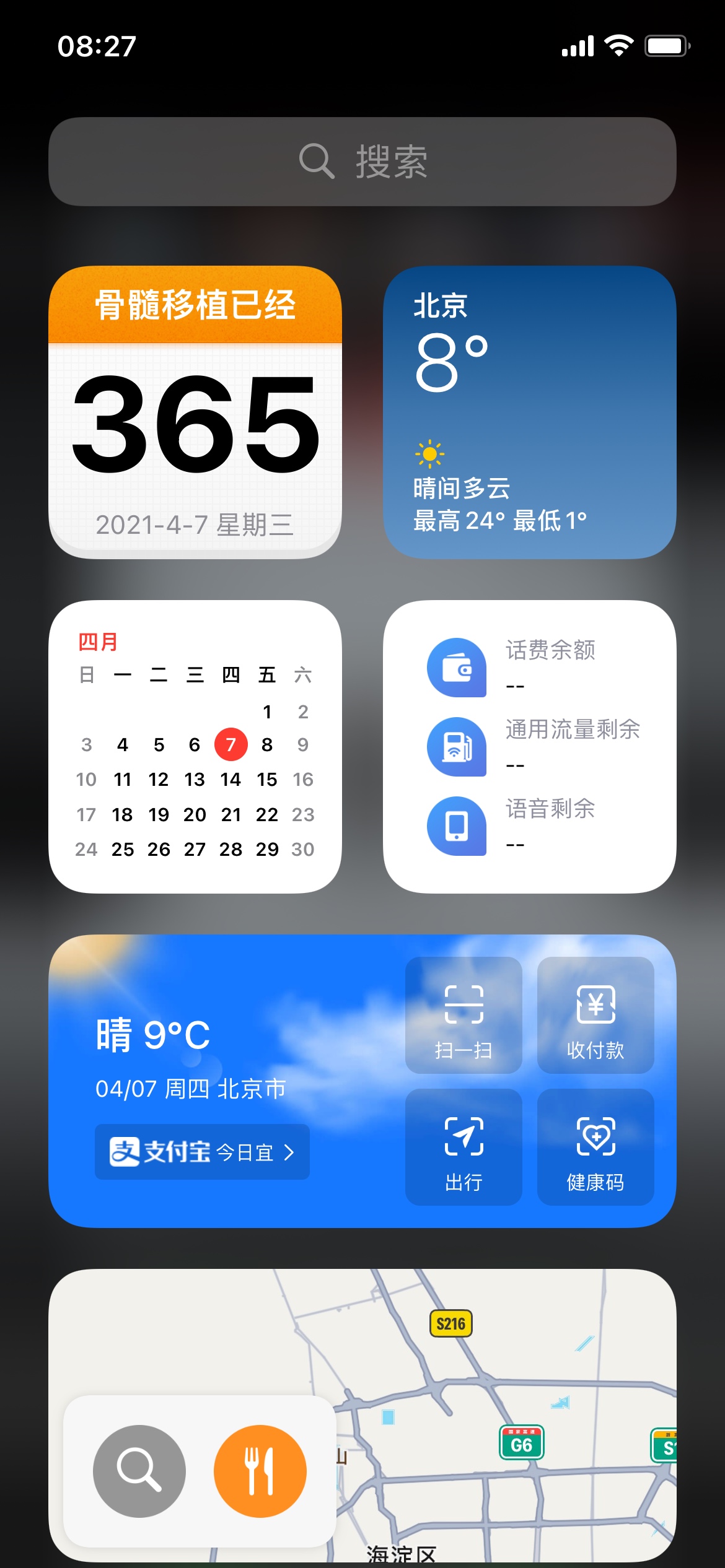Open Alipay 收付款

coord(595,1015)
